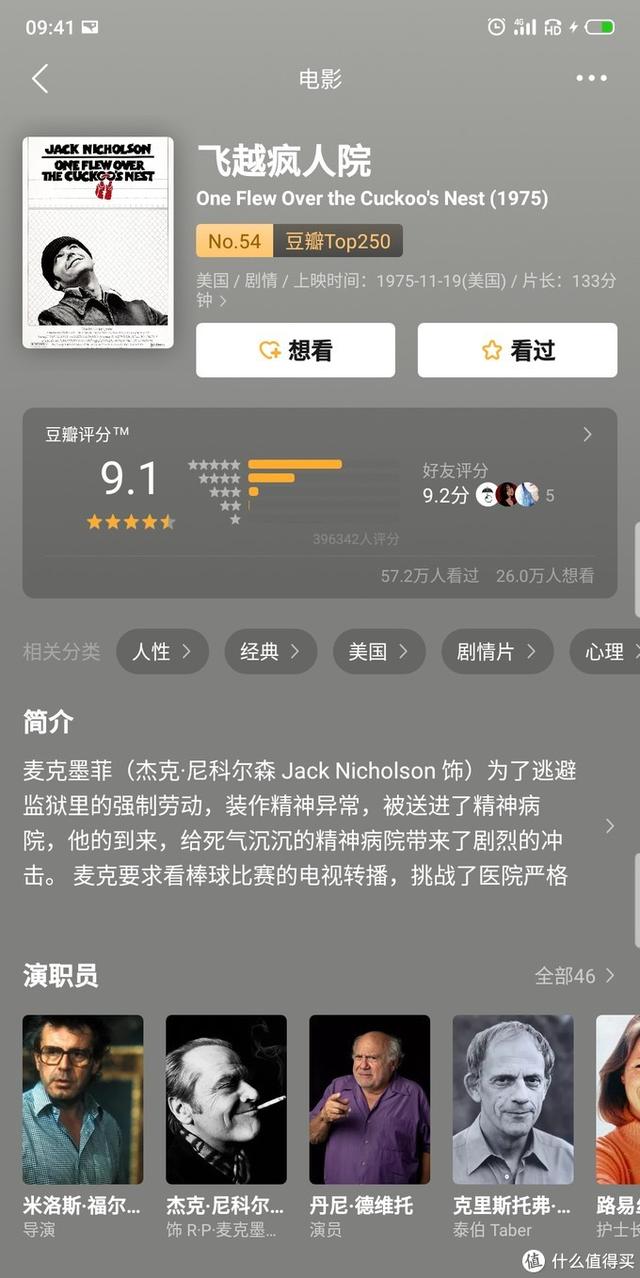Open the 豆瓣Top250 ranking badge
Viewport: 640px width, 1278px height.
pos(300,241)
